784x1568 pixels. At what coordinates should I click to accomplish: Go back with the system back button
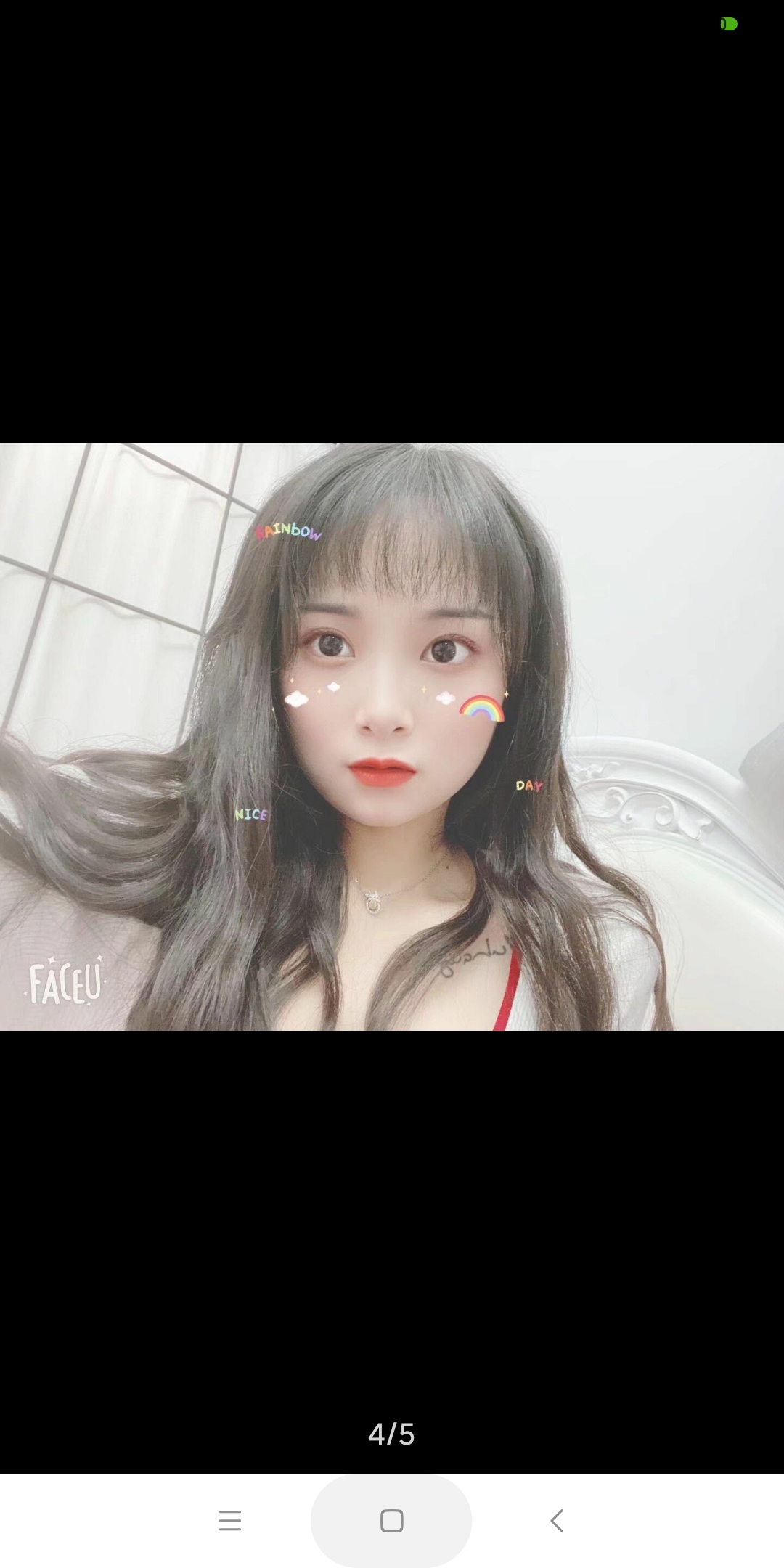click(x=557, y=1520)
